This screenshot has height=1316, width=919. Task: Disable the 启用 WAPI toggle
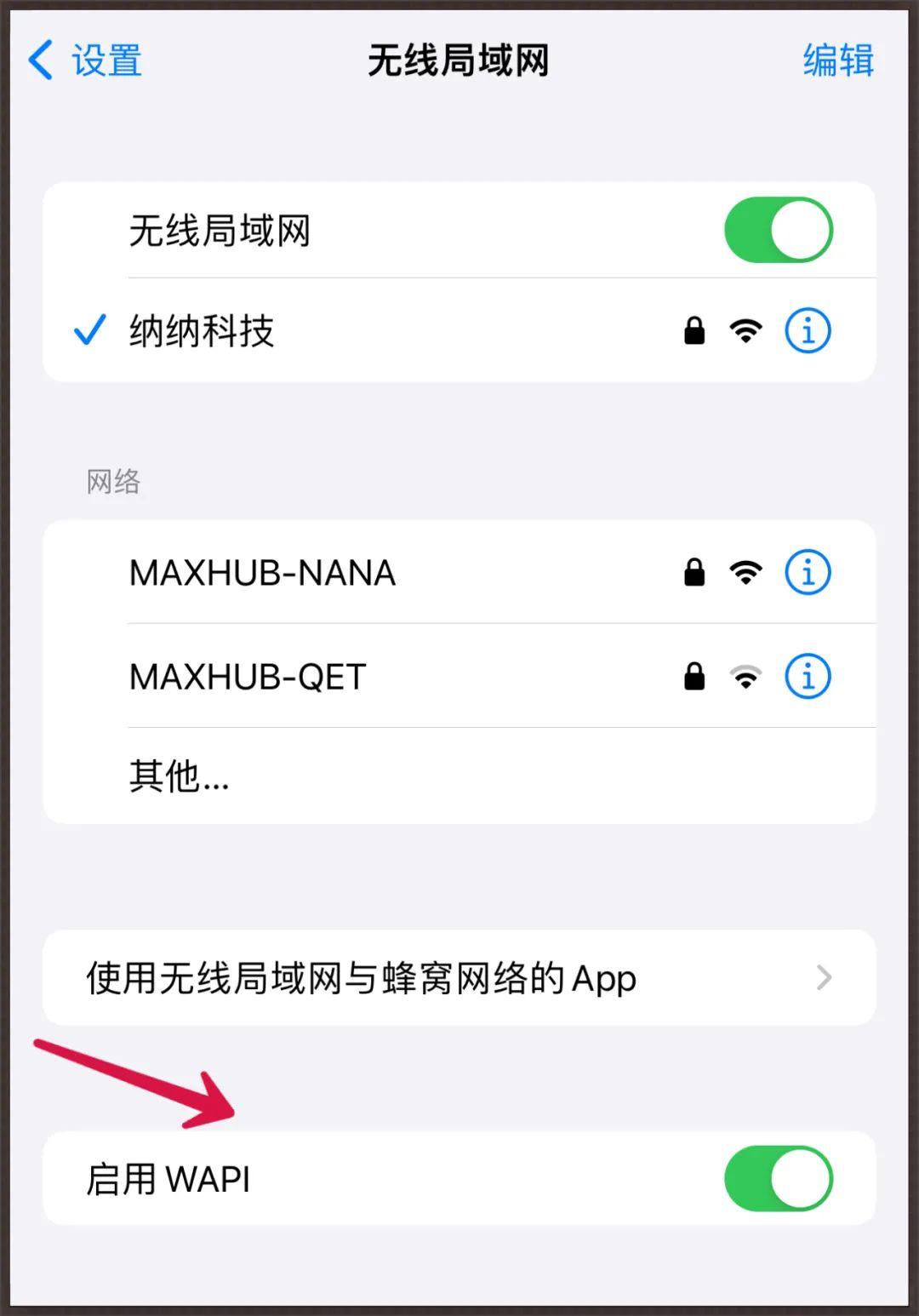click(x=778, y=1179)
